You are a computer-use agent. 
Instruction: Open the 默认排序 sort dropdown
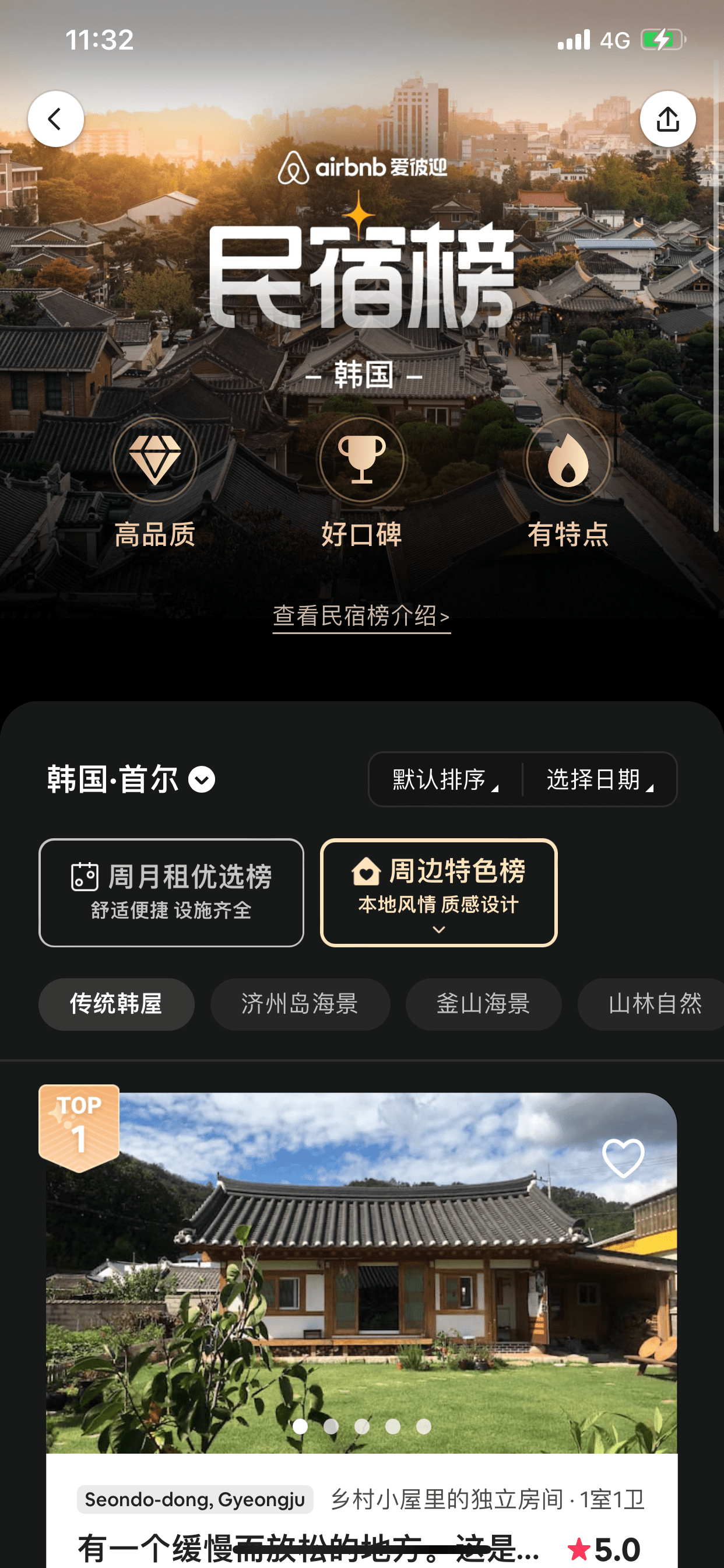click(445, 780)
